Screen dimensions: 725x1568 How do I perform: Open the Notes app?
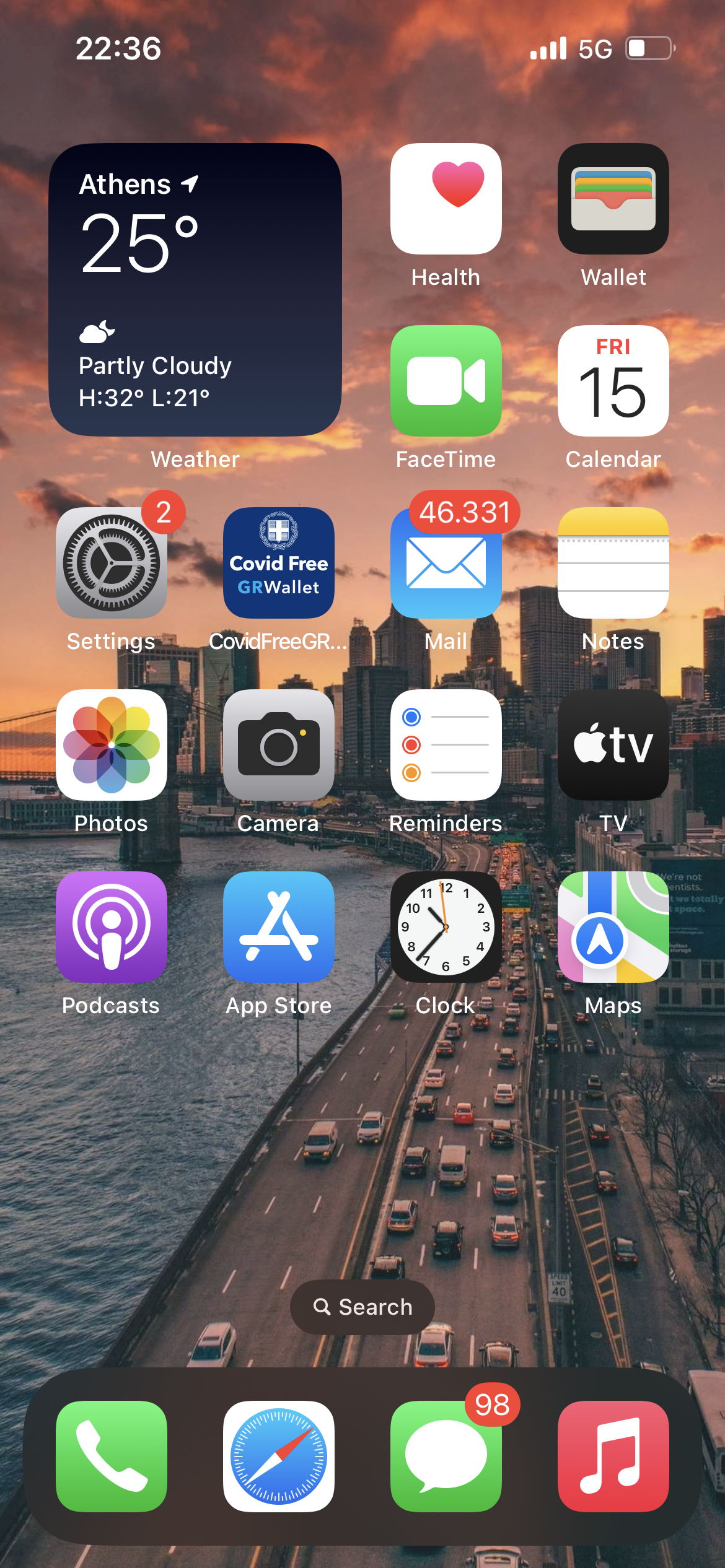(x=613, y=563)
